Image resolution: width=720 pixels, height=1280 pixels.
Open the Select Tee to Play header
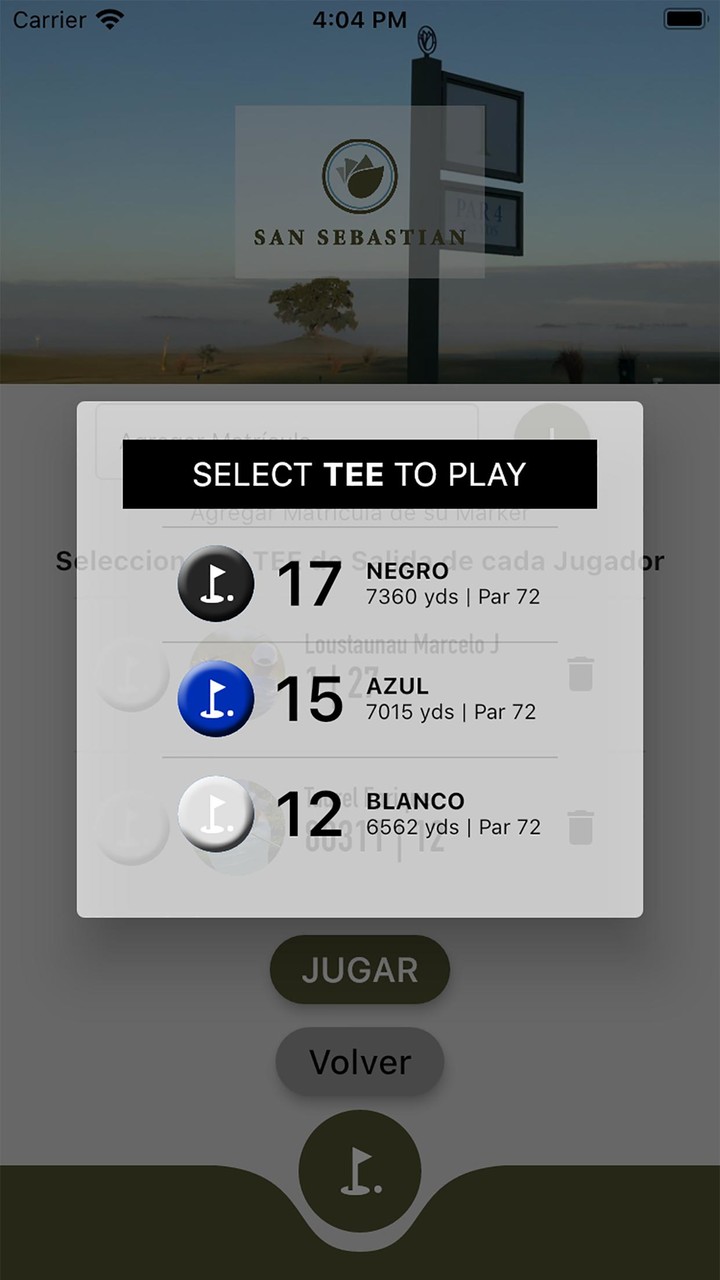[x=358, y=474]
